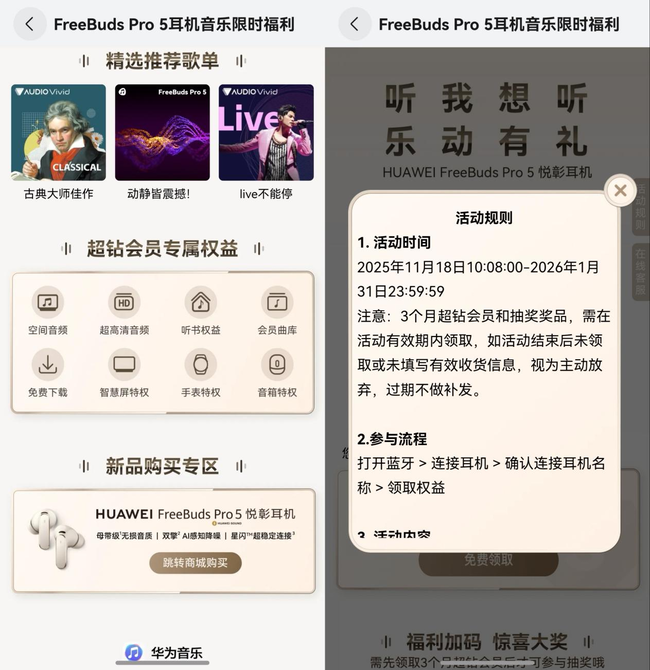Screen dimensions: 650x670
Task: Tap 跳转商城购买 to buy the earbuds
Action: click(195, 562)
